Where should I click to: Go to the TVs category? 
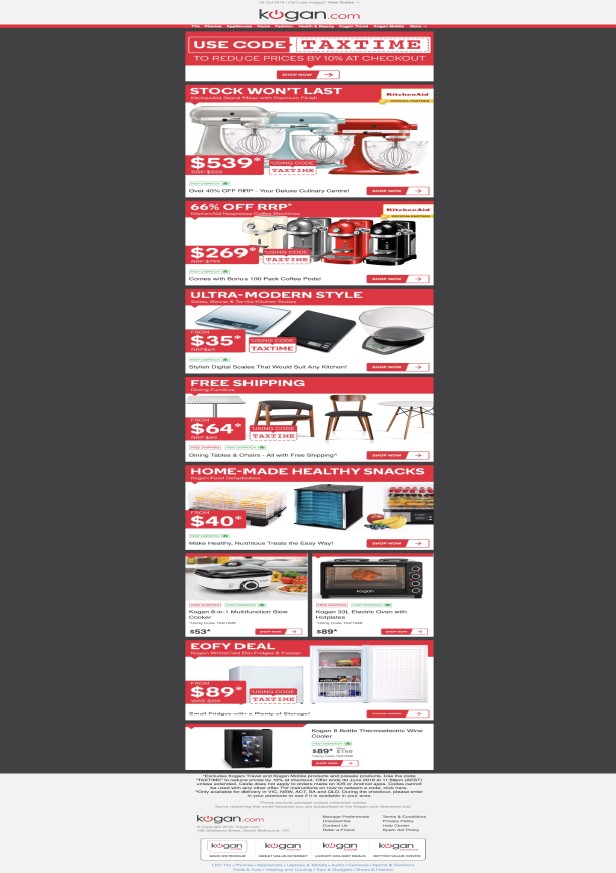pos(195,26)
